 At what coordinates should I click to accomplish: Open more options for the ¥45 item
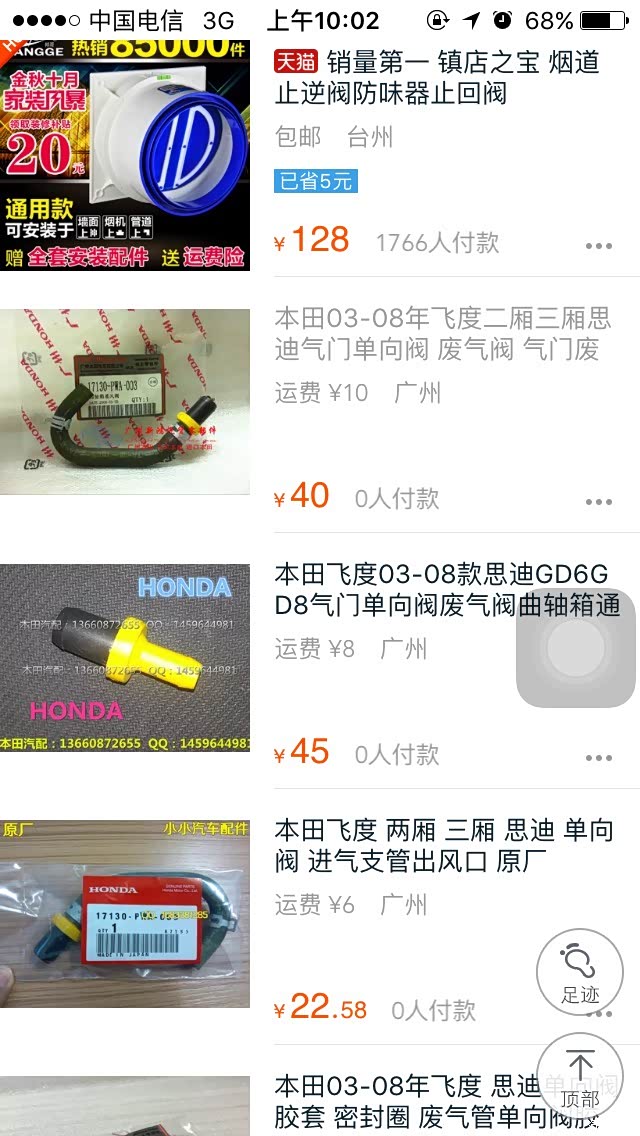[x=599, y=758]
